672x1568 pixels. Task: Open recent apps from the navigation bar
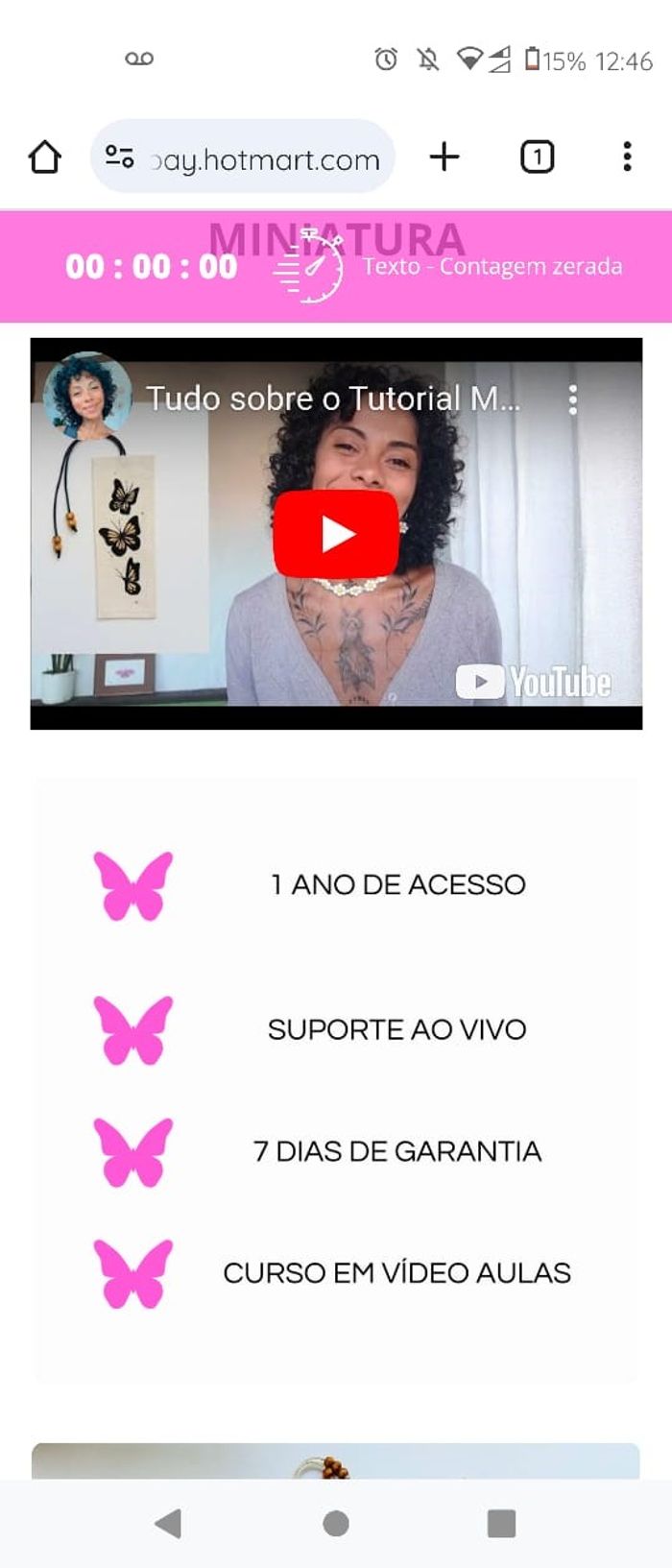[501, 1523]
